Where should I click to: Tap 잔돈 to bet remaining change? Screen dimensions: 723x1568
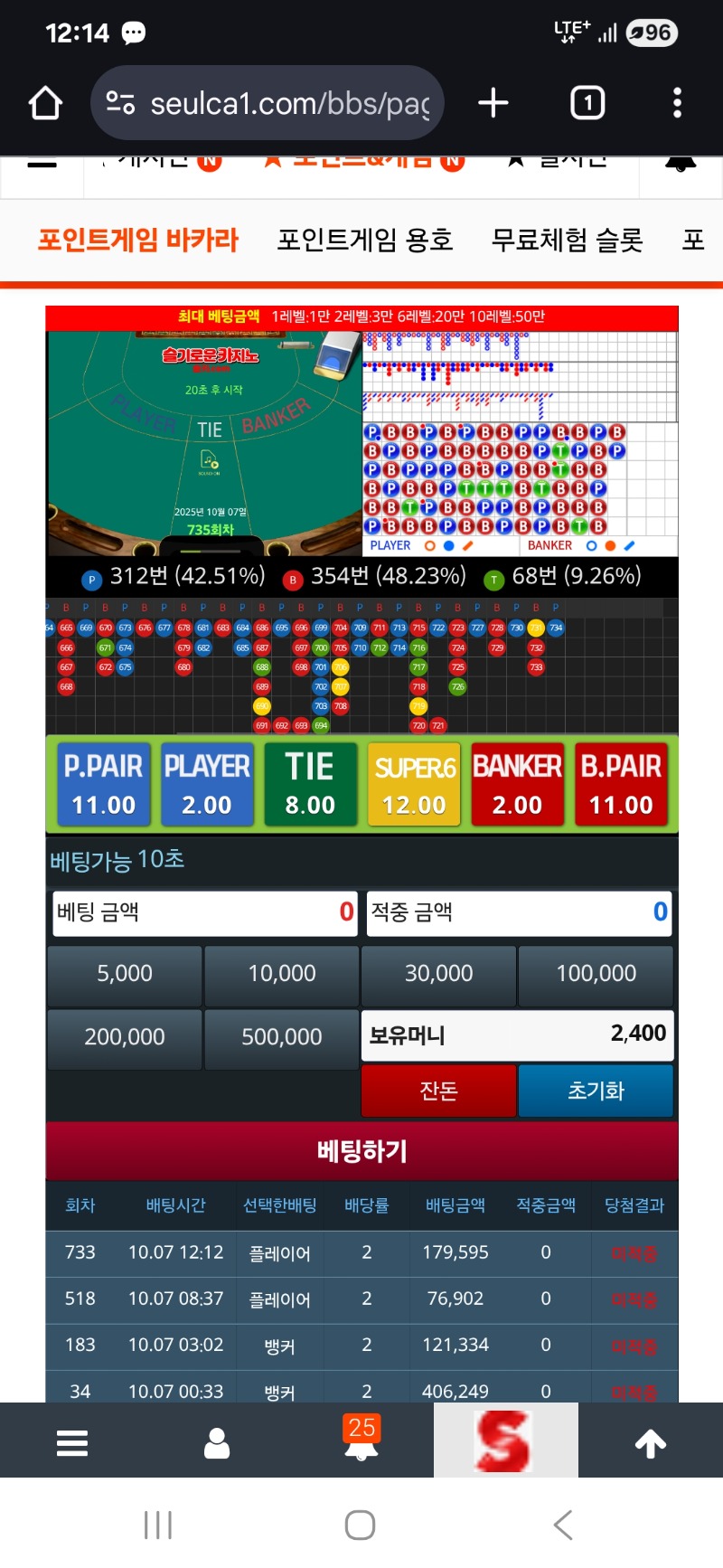click(x=438, y=1091)
